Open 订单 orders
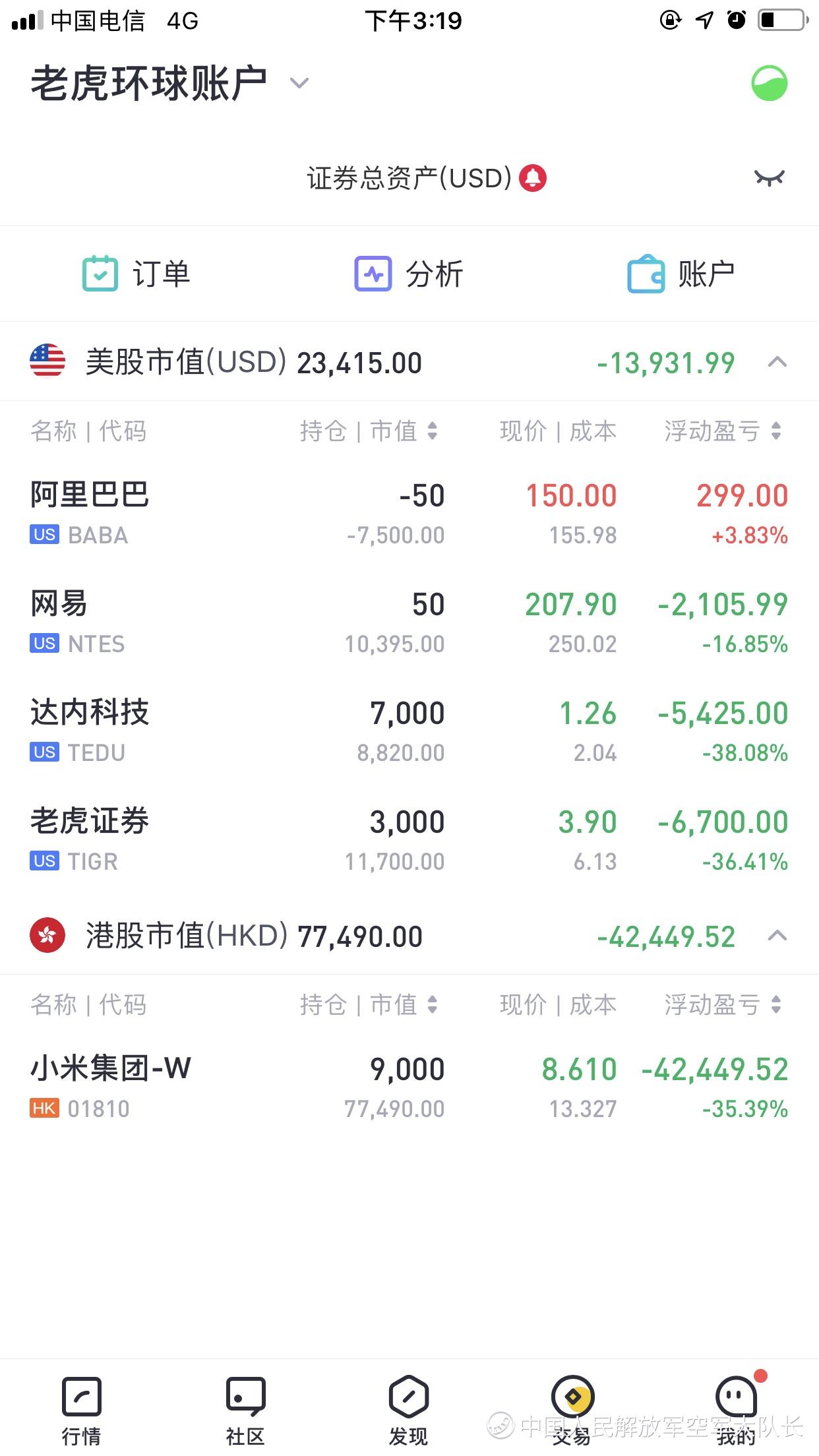This screenshot has width=819, height=1456. click(x=136, y=274)
